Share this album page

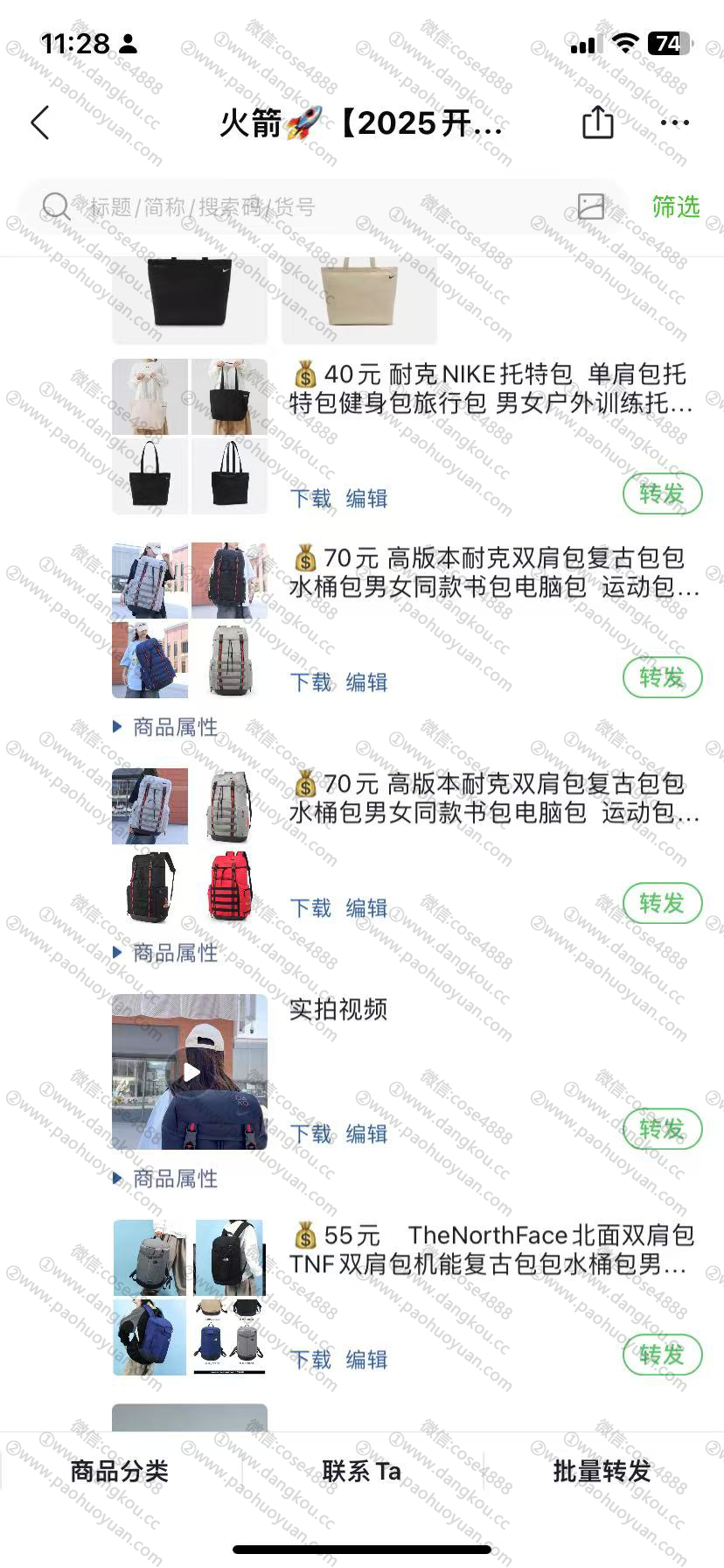click(x=597, y=122)
